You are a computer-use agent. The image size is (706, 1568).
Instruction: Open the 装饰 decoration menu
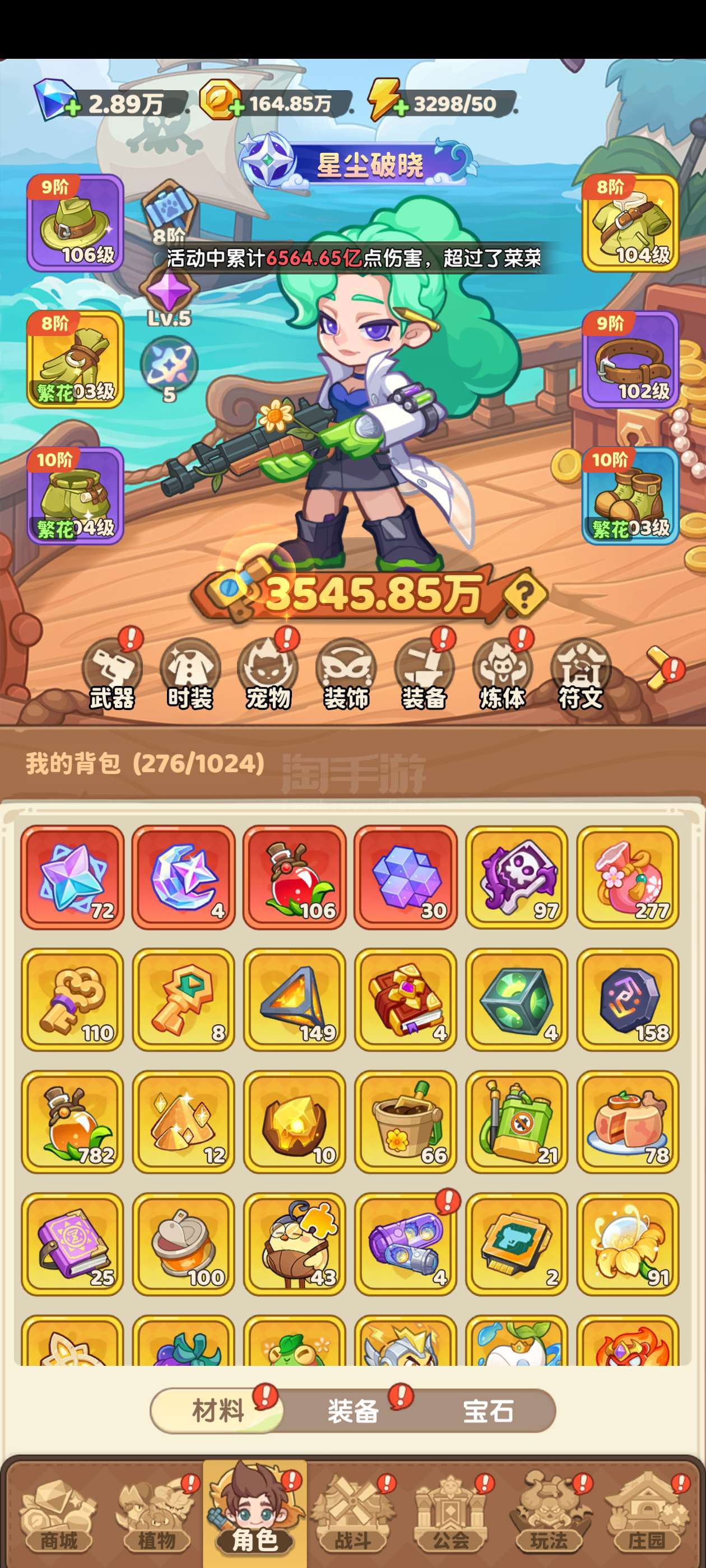point(346,674)
